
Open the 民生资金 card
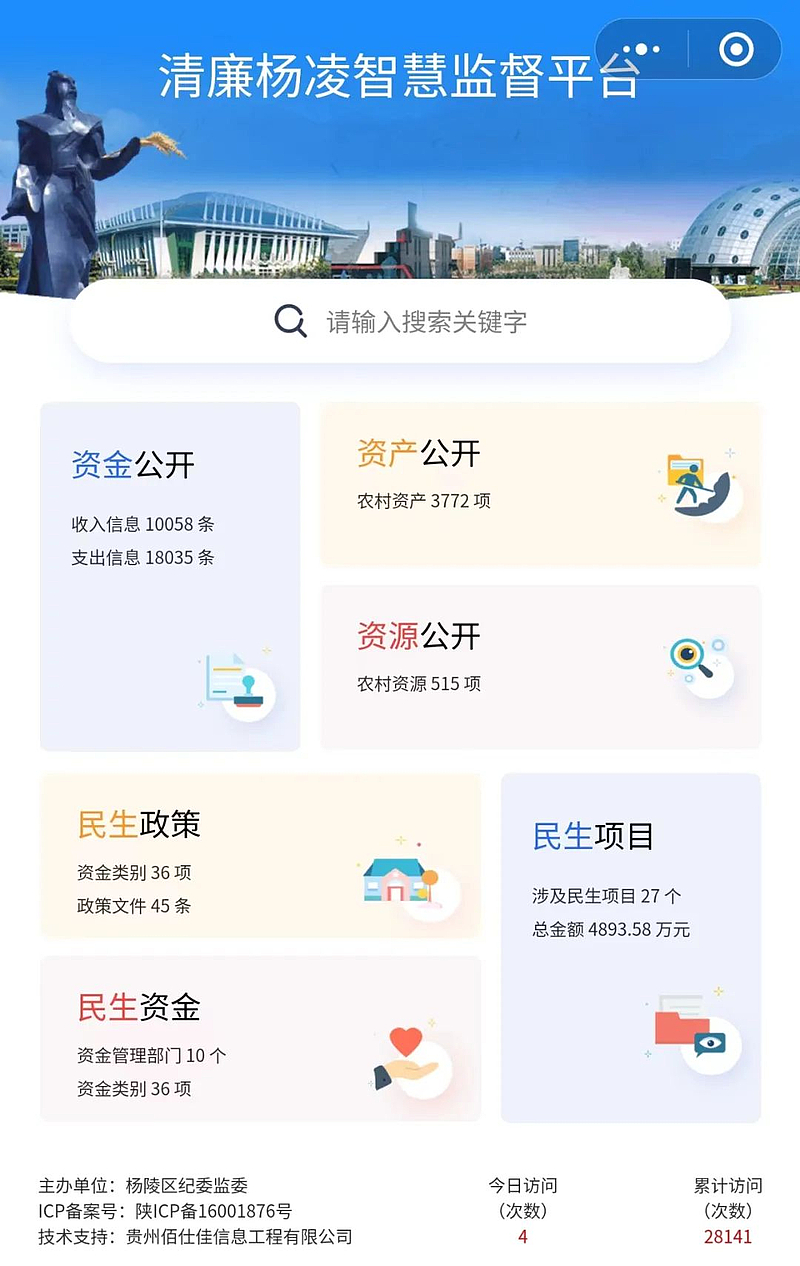click(x=260, y=1038)
